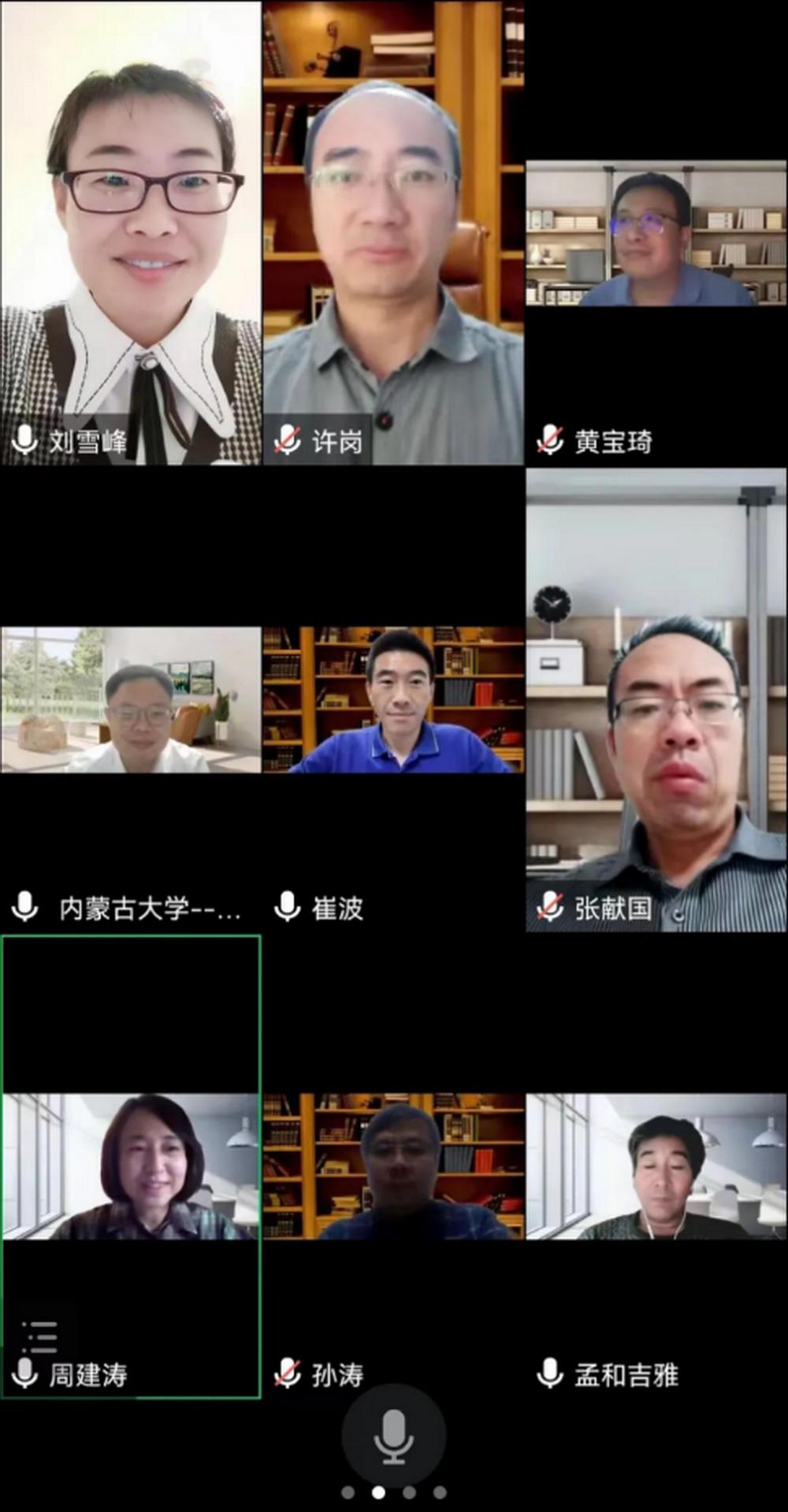Viewport: 788px width, 1512px height.
Task: Enlarge 张献国's video tile
Action: pos(656,701)
